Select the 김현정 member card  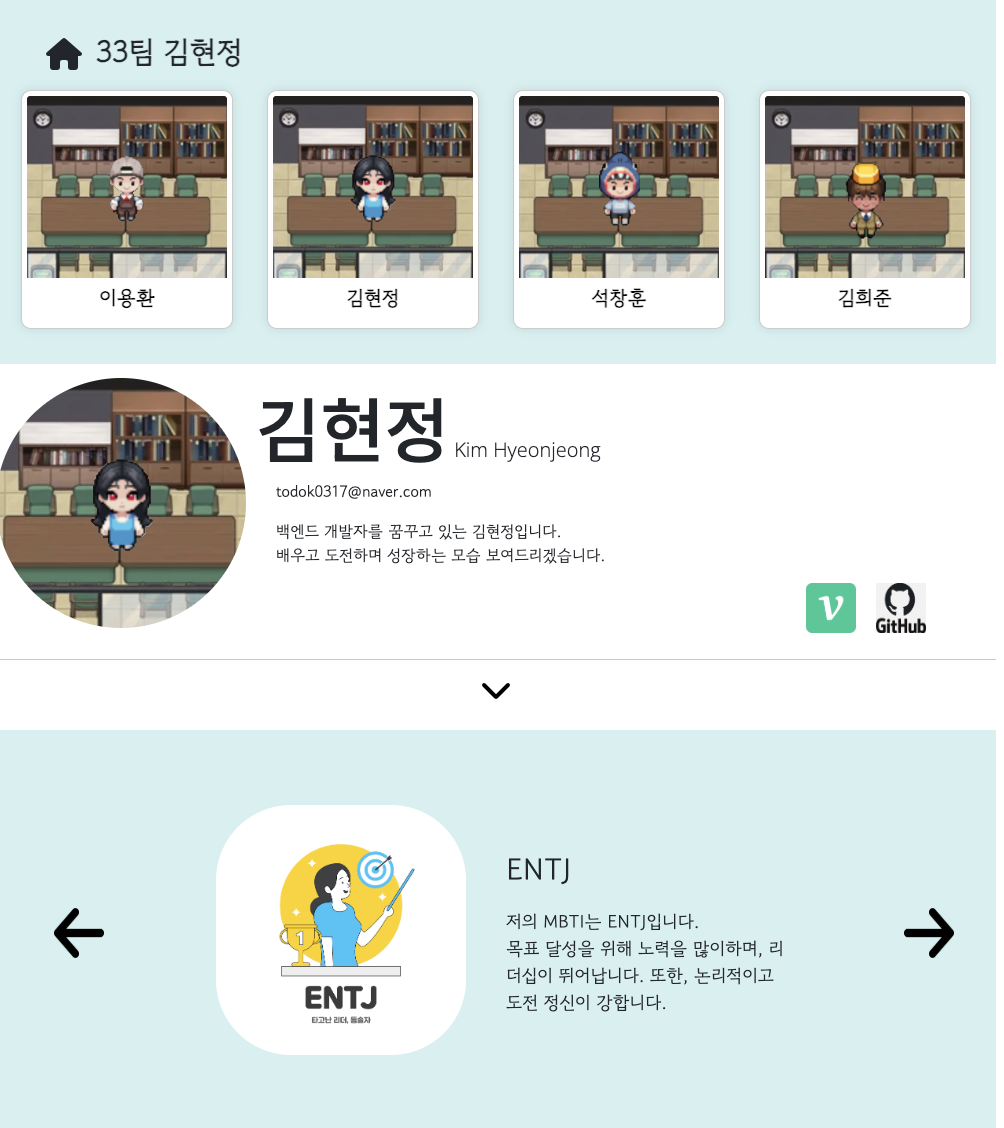click(x=373, y=210)
